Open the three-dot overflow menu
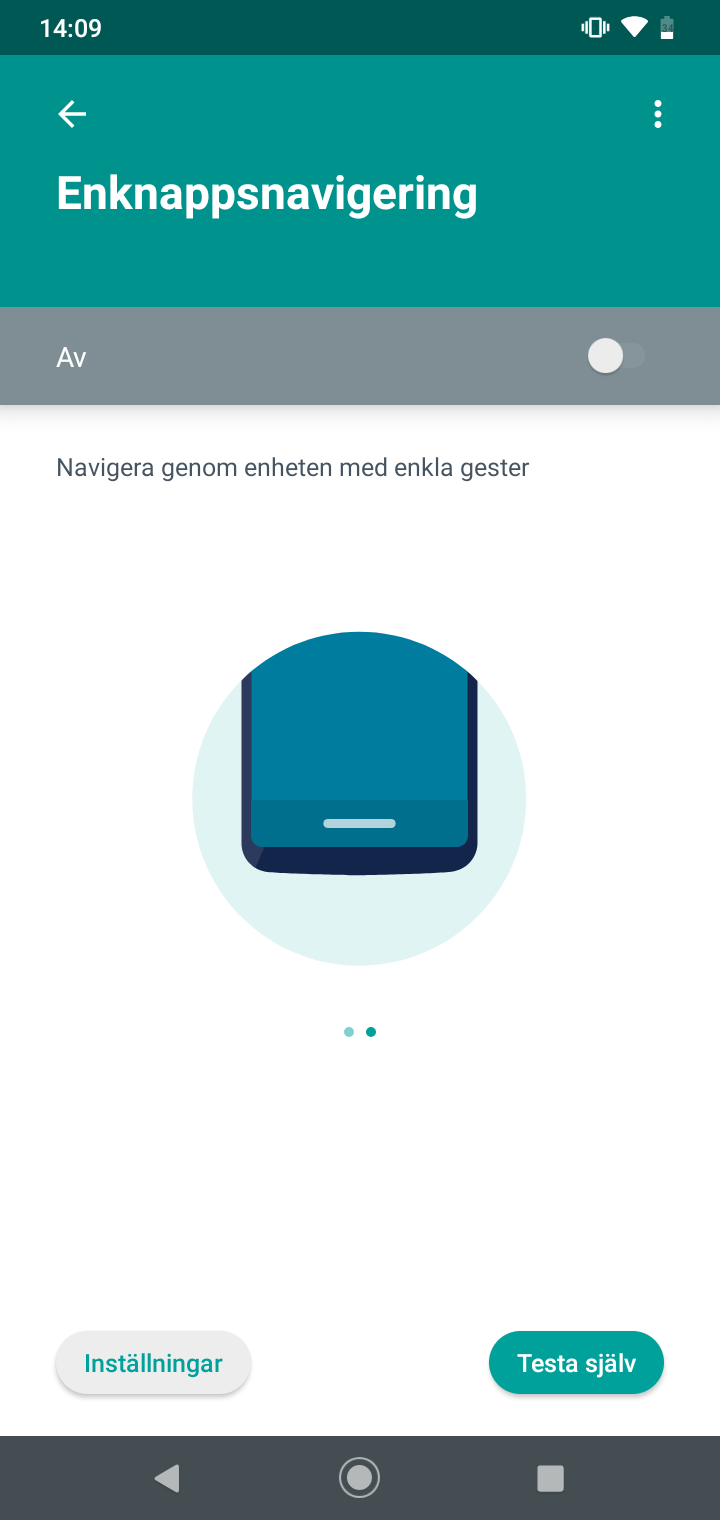720x1520 pixels. tap(657, 114)
